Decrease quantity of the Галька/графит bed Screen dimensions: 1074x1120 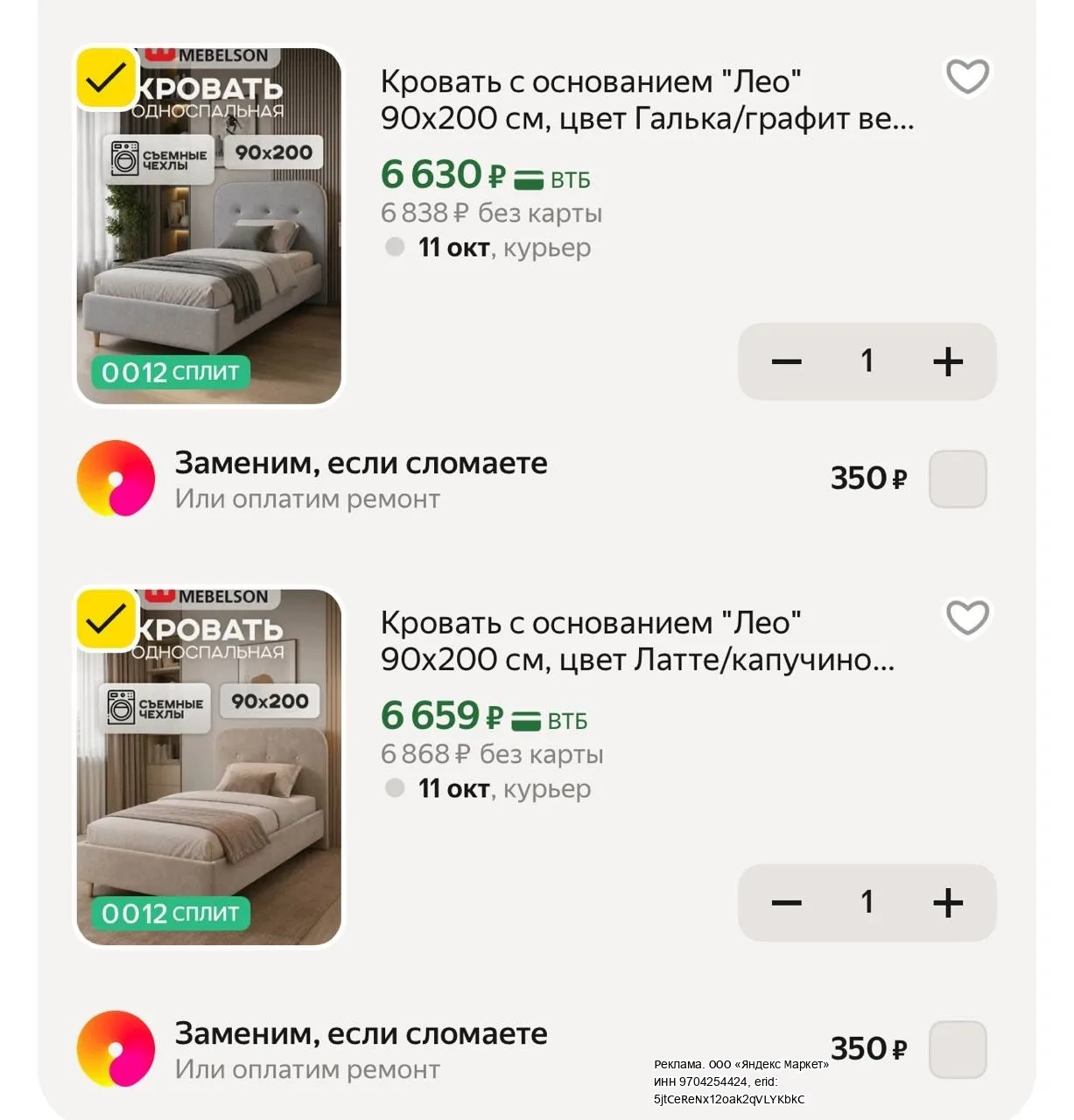coord(786,361)
